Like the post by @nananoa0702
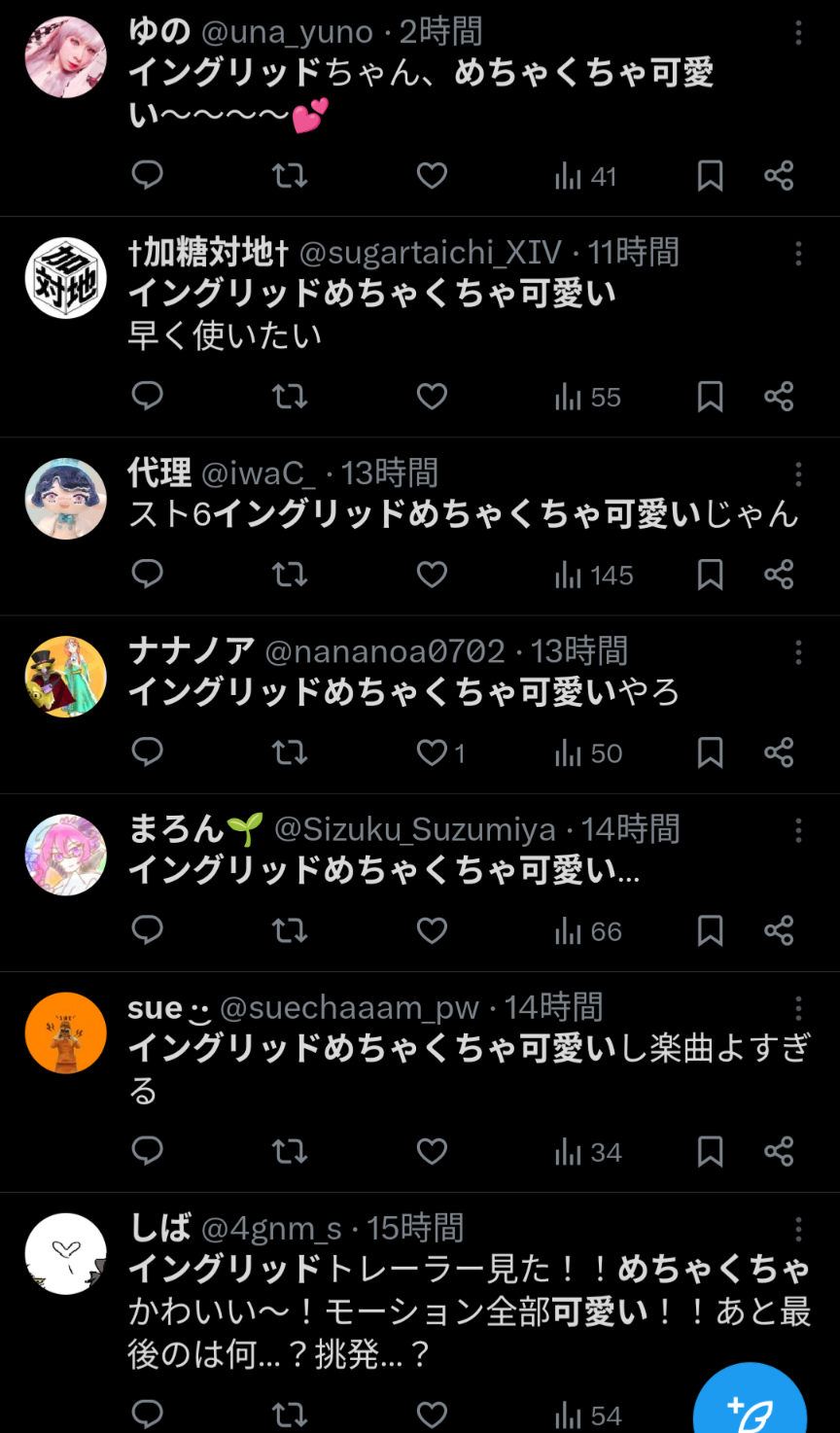 click(x=432, y=752)
